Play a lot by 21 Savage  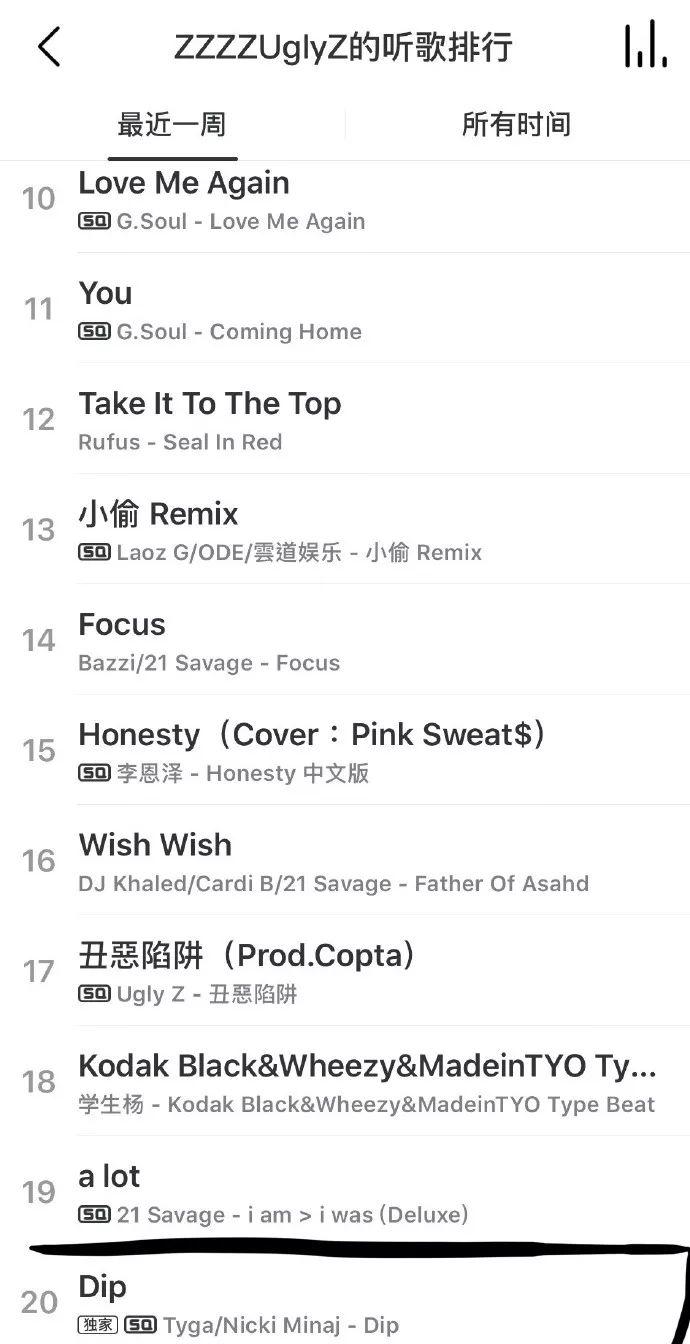point(300,1193)
